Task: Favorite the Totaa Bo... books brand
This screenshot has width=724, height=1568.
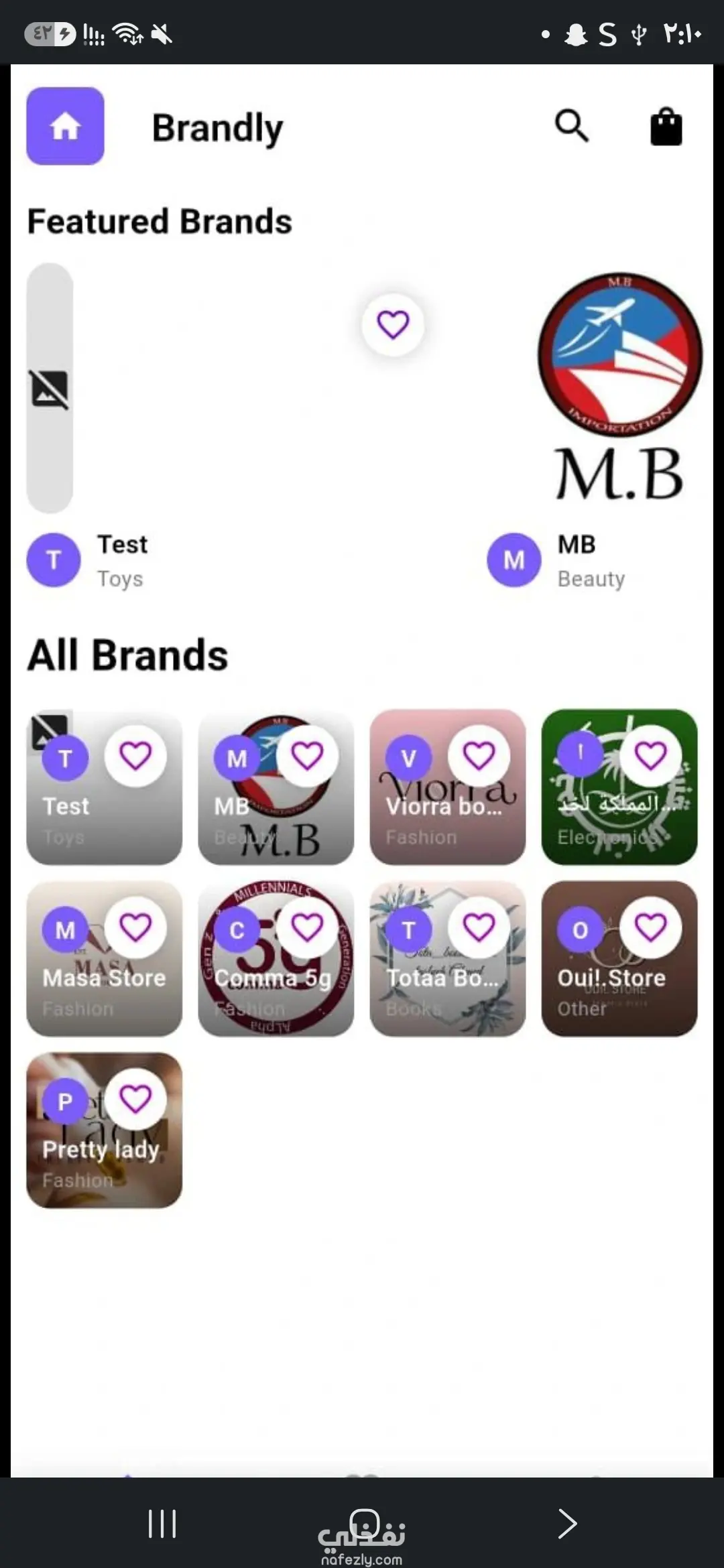Action: [x=479, y=927]
